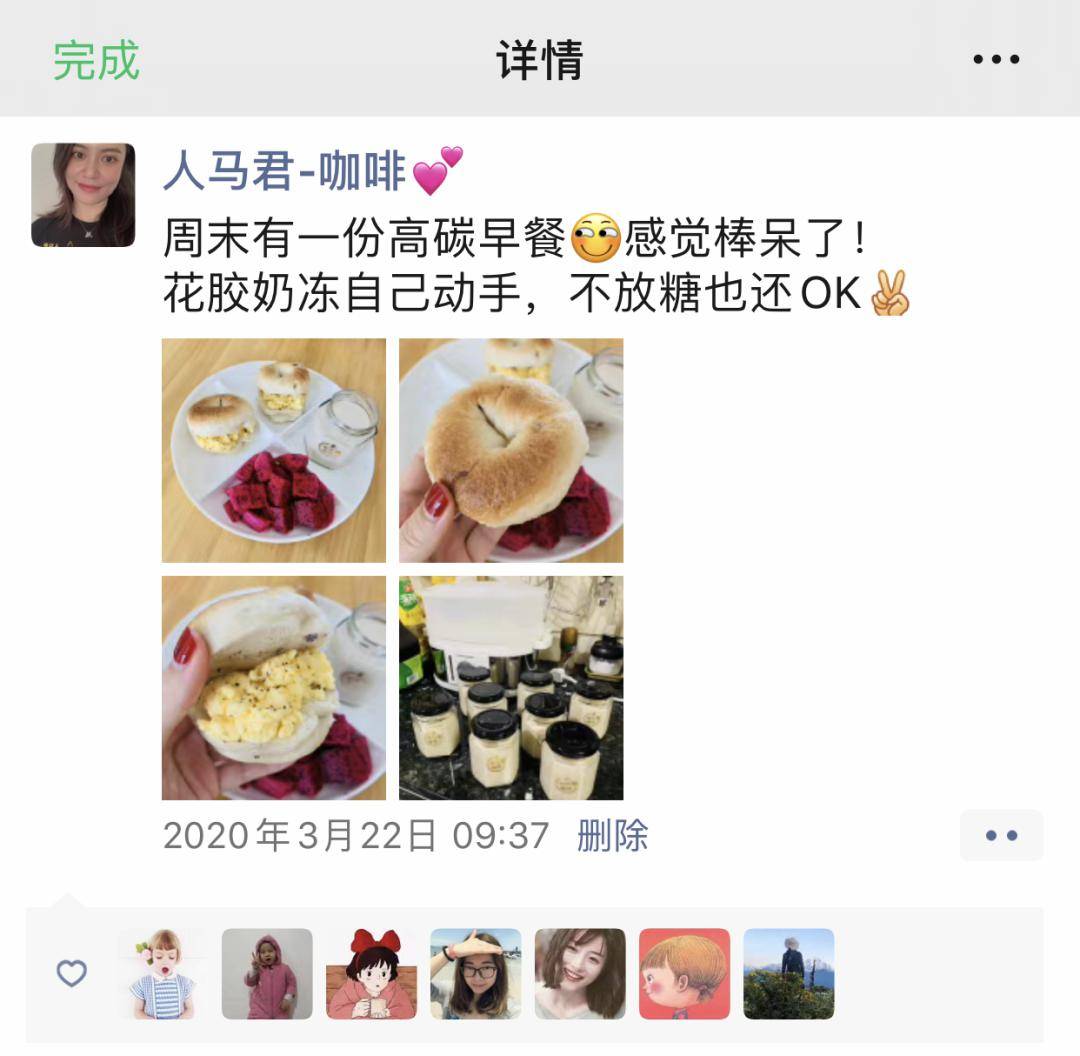View the egg bagel sandwich photo
The image size is (1080, 1056).
coord(273,688)
